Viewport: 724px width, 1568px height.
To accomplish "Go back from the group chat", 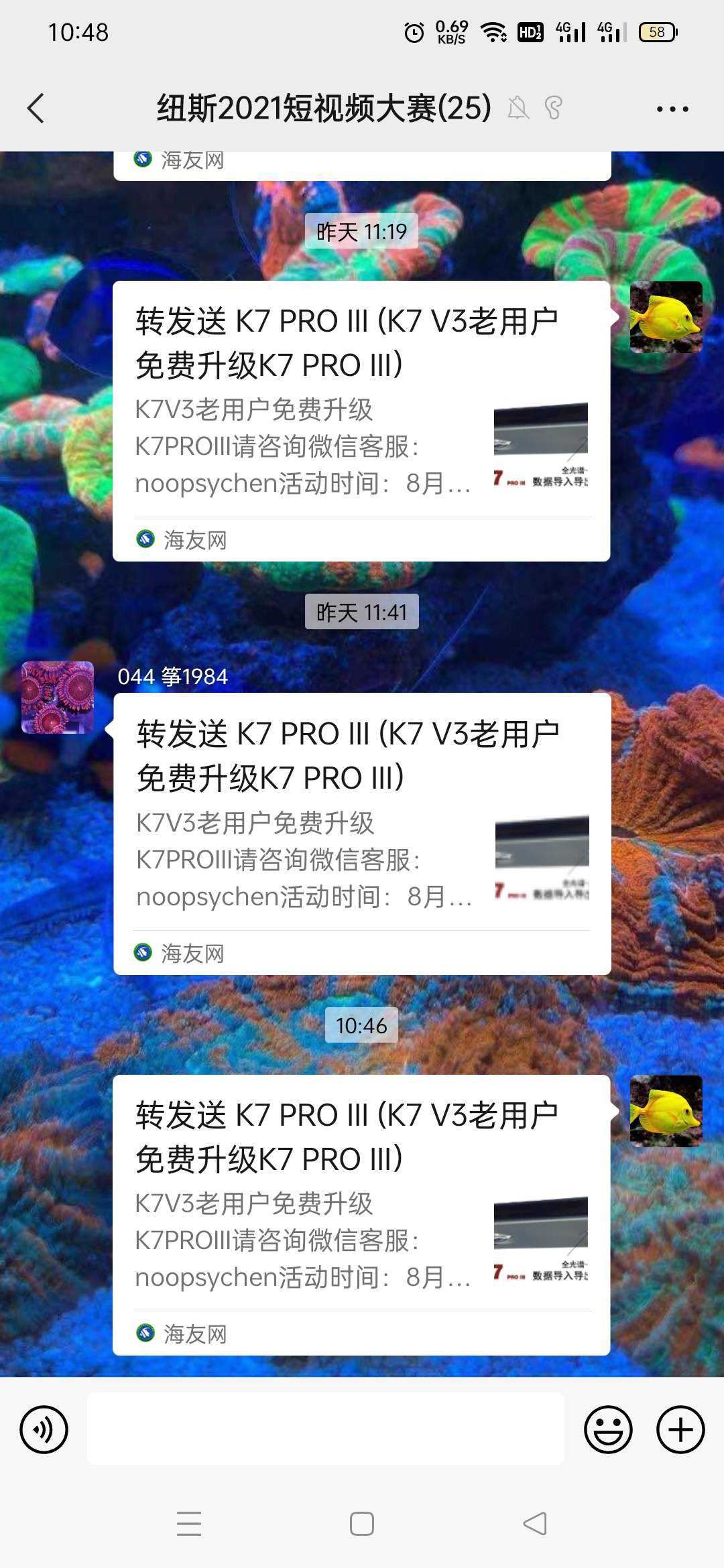I will tap(36, 109).
